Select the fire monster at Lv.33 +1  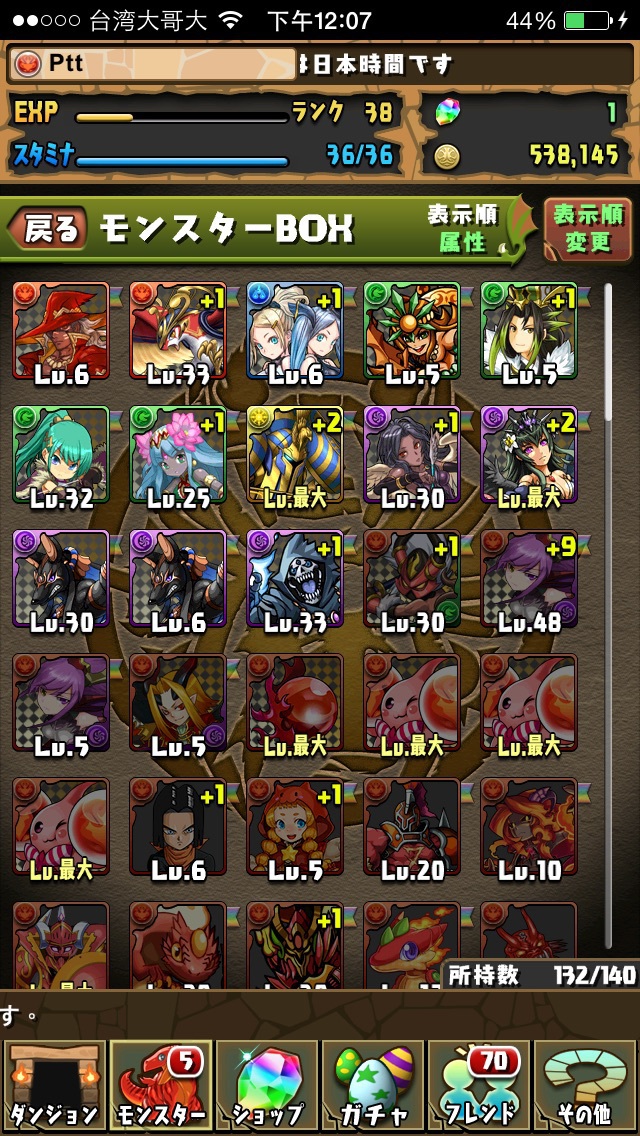[177, 330]
